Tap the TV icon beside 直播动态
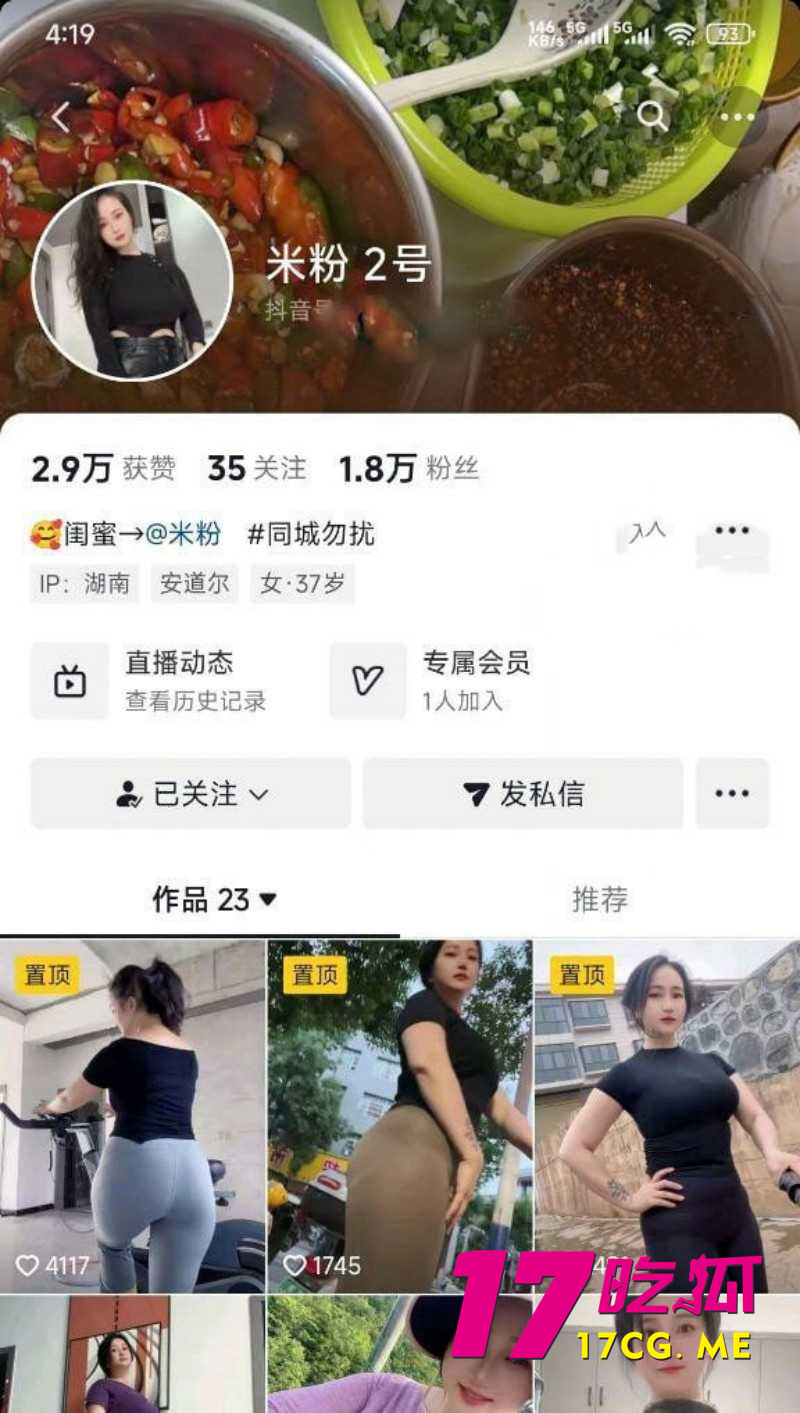The image size is (800, 1413). pyautogui.click(x=68, y=680)
